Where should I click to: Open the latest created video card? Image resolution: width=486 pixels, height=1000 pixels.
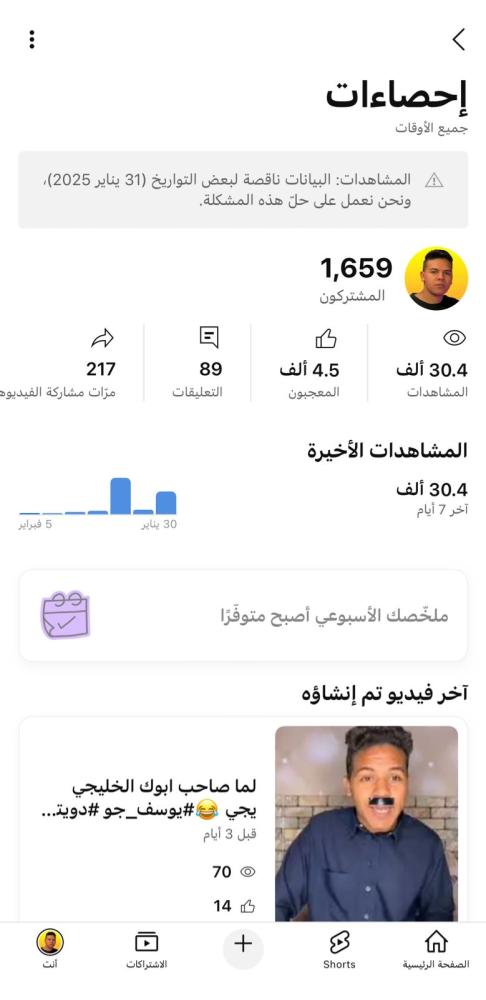click(243, 820)
